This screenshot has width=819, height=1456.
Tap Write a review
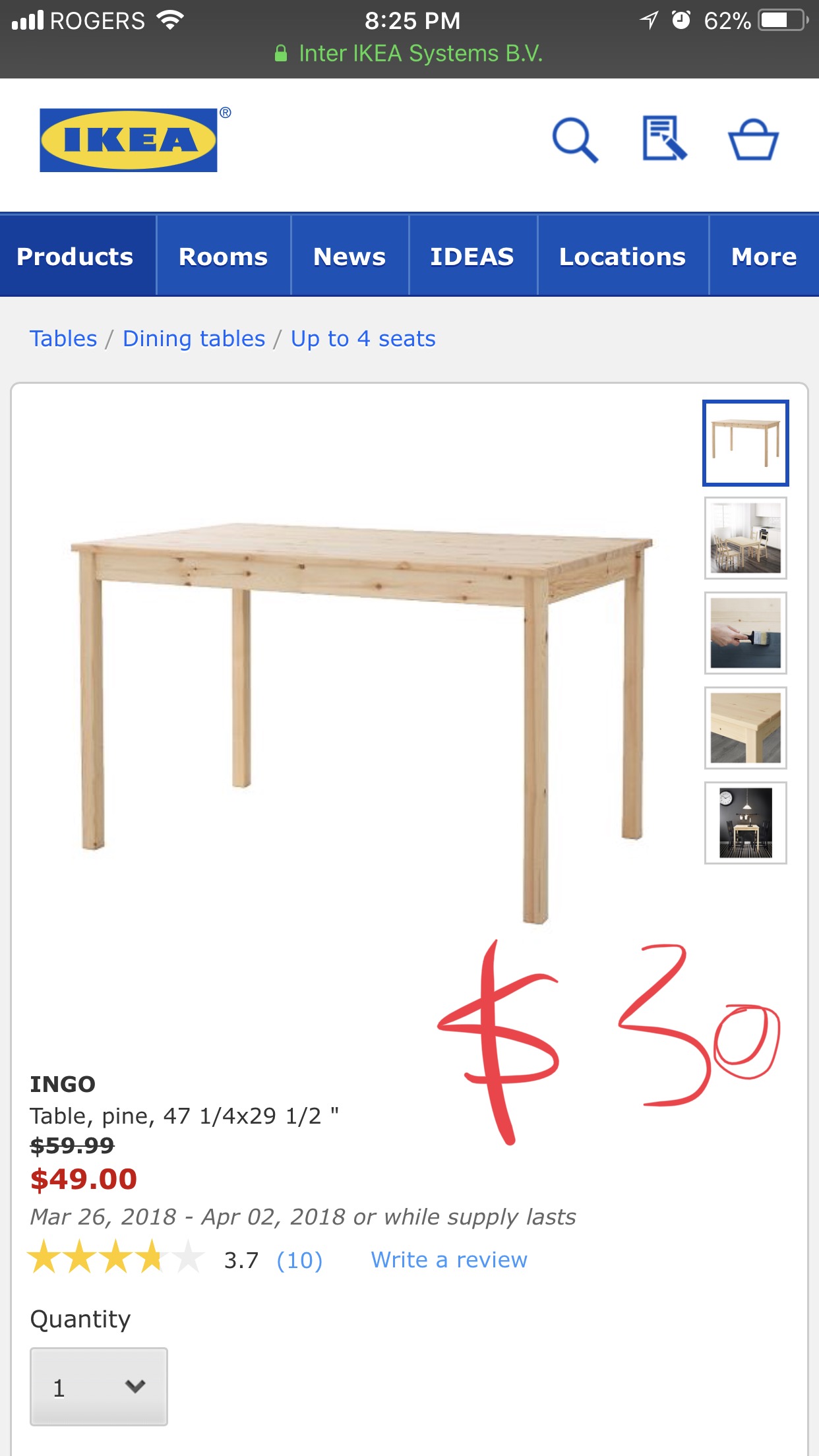click(x=449, y=1259)
